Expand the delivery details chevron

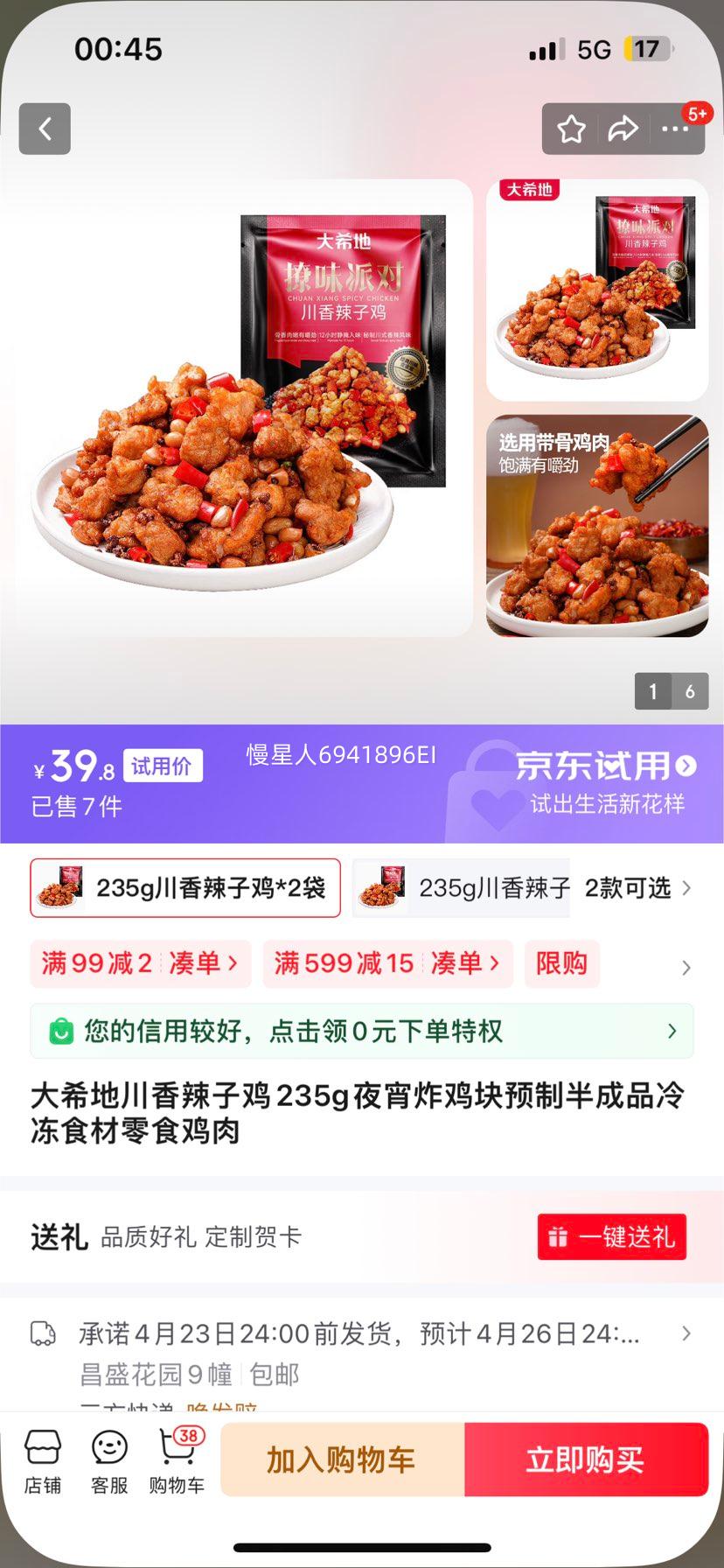686,1333
